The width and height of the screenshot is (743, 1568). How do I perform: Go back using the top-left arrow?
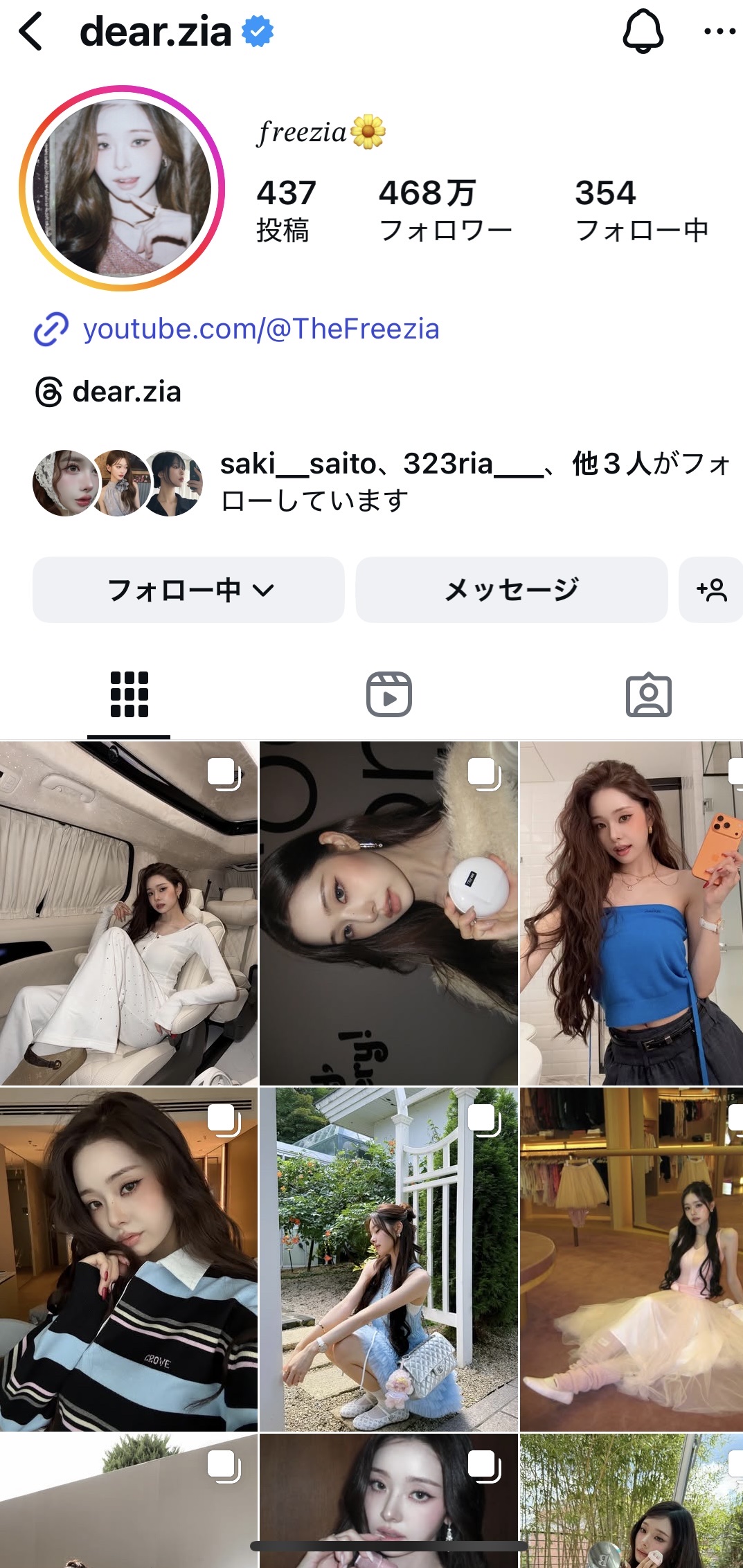(x=31, y=32)
